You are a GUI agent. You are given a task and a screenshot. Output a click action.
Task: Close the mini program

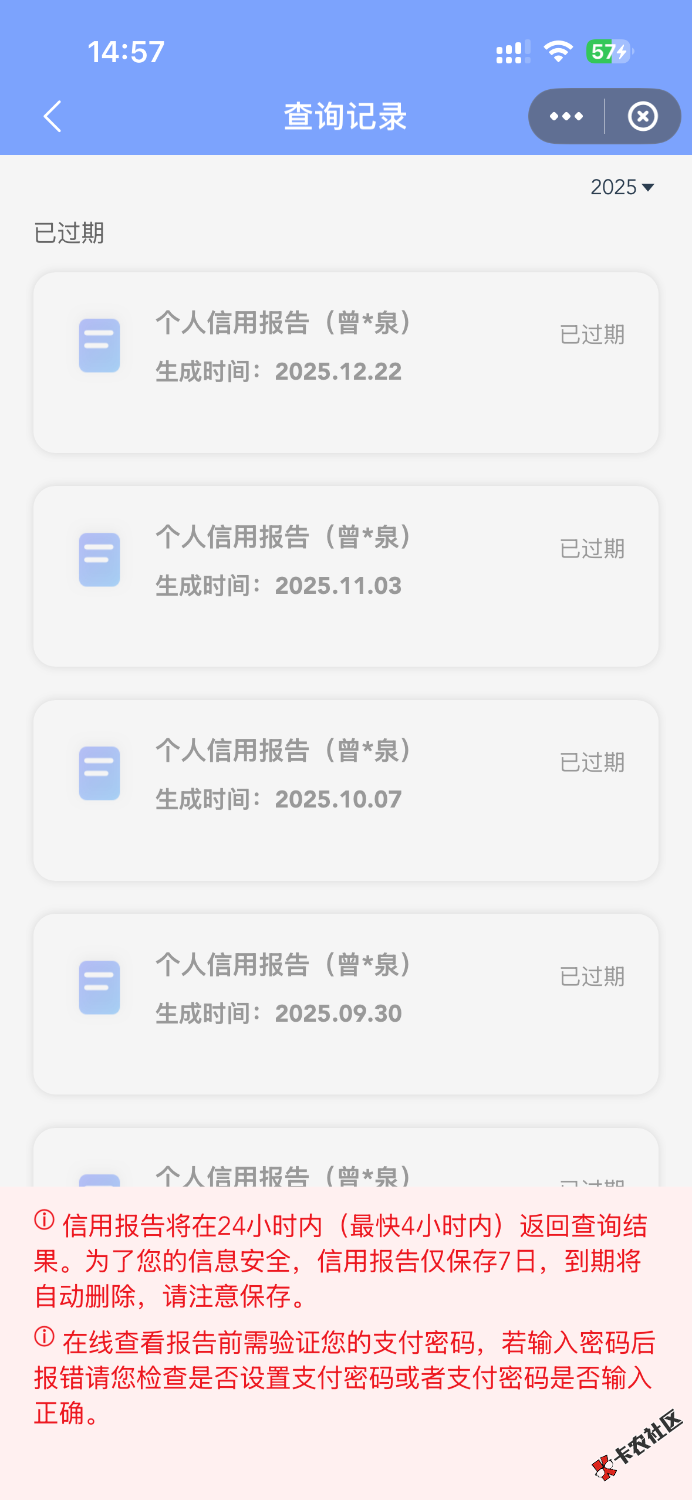(642, 117)
